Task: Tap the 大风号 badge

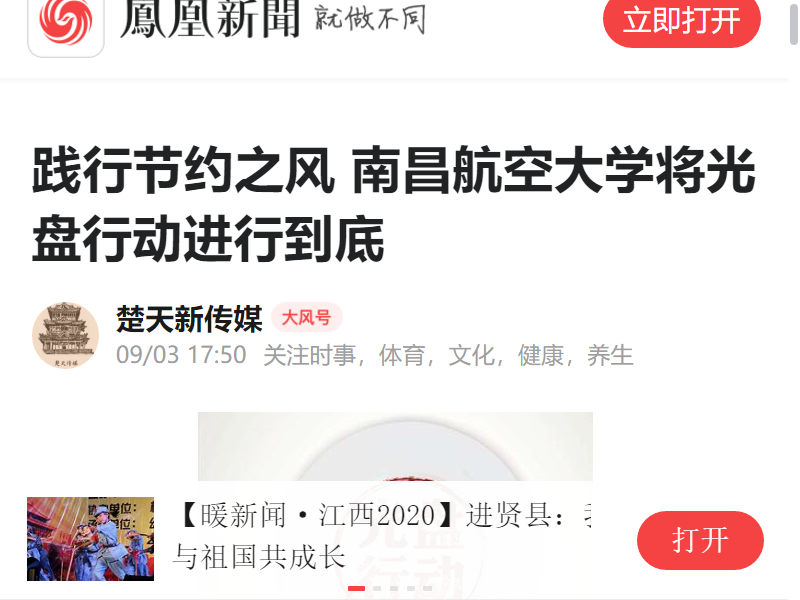Action: 306,318
